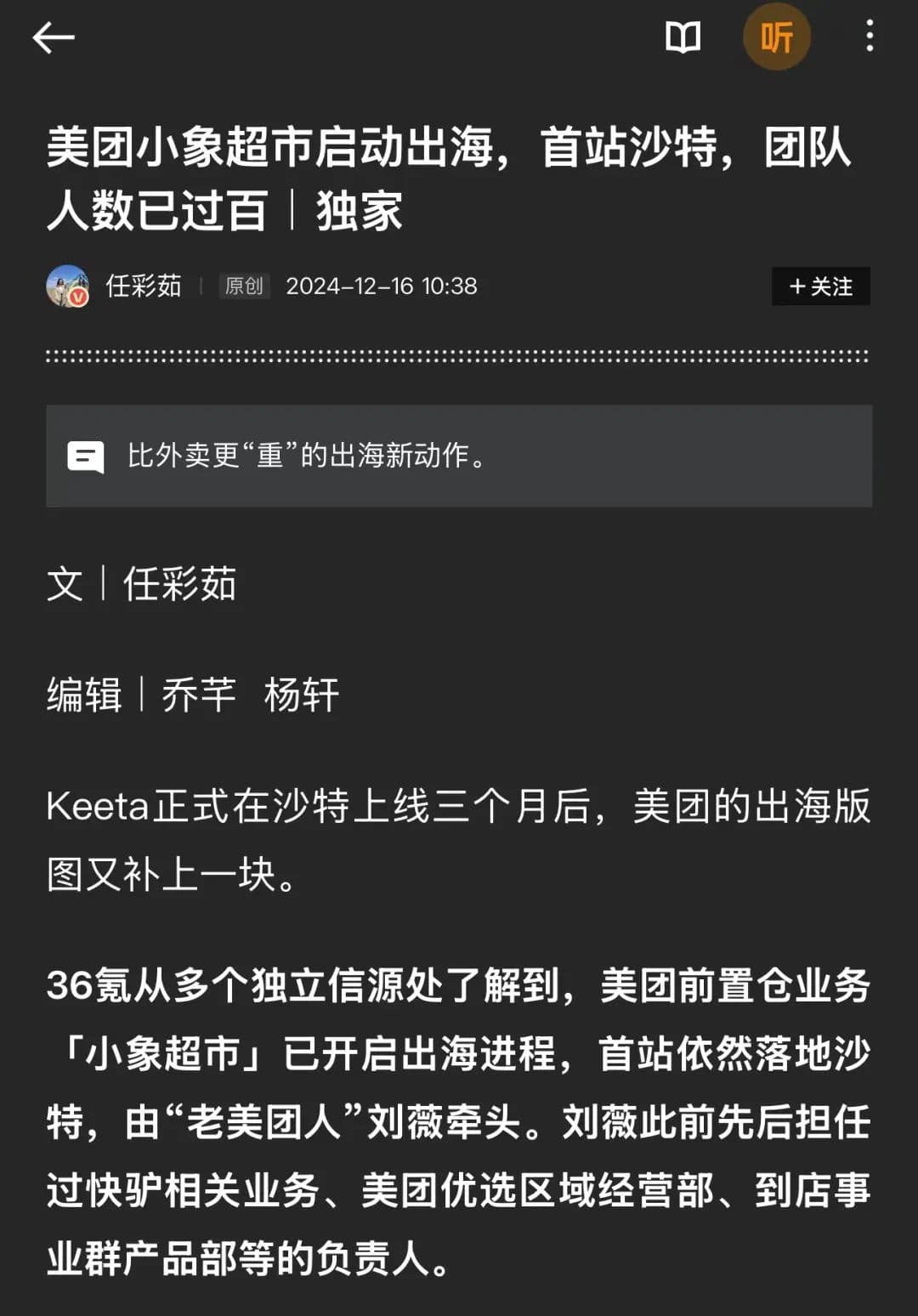Image resolution: width=918 pixels, height=1316 pixels.
Task: Open reading mode book icon
Action: point(683,37)
